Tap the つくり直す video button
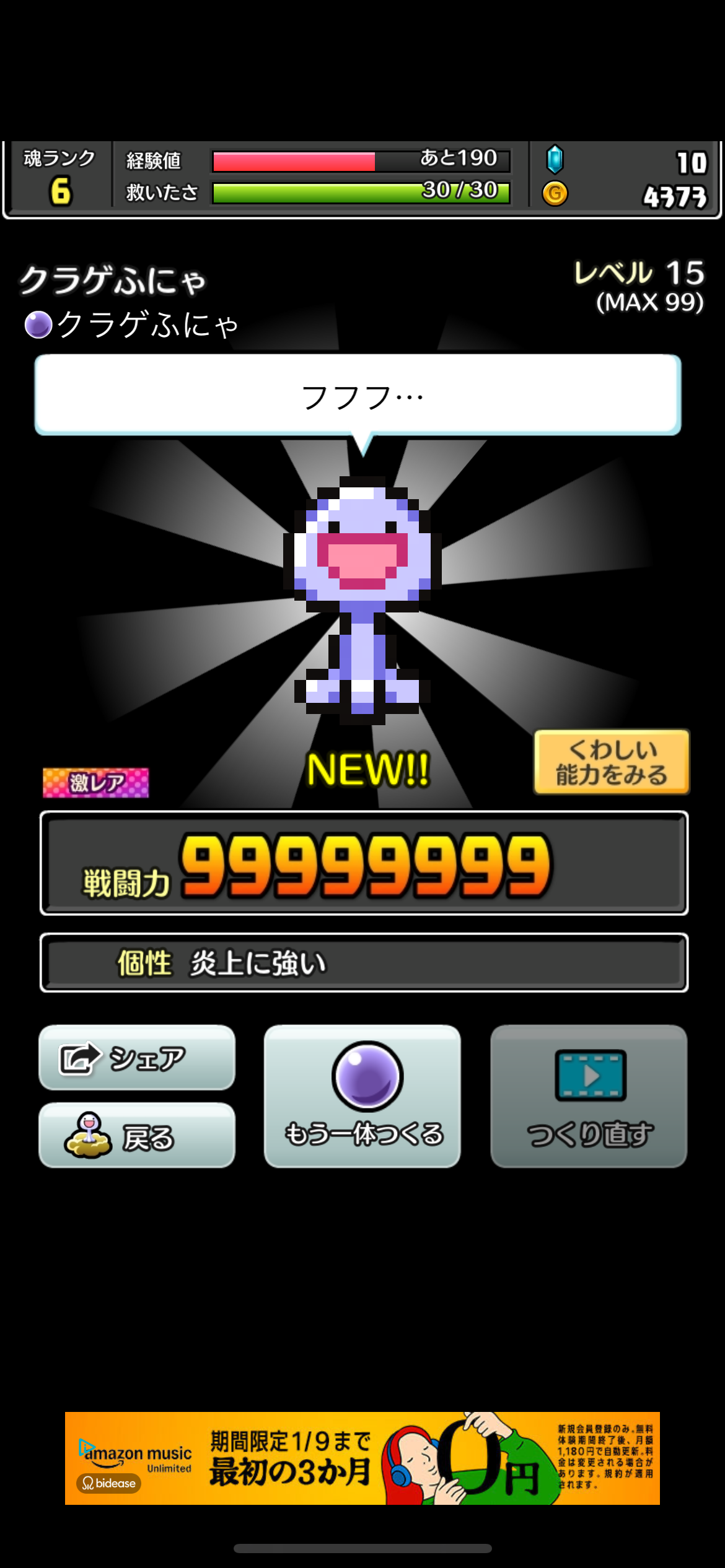 click(589, 1096)
